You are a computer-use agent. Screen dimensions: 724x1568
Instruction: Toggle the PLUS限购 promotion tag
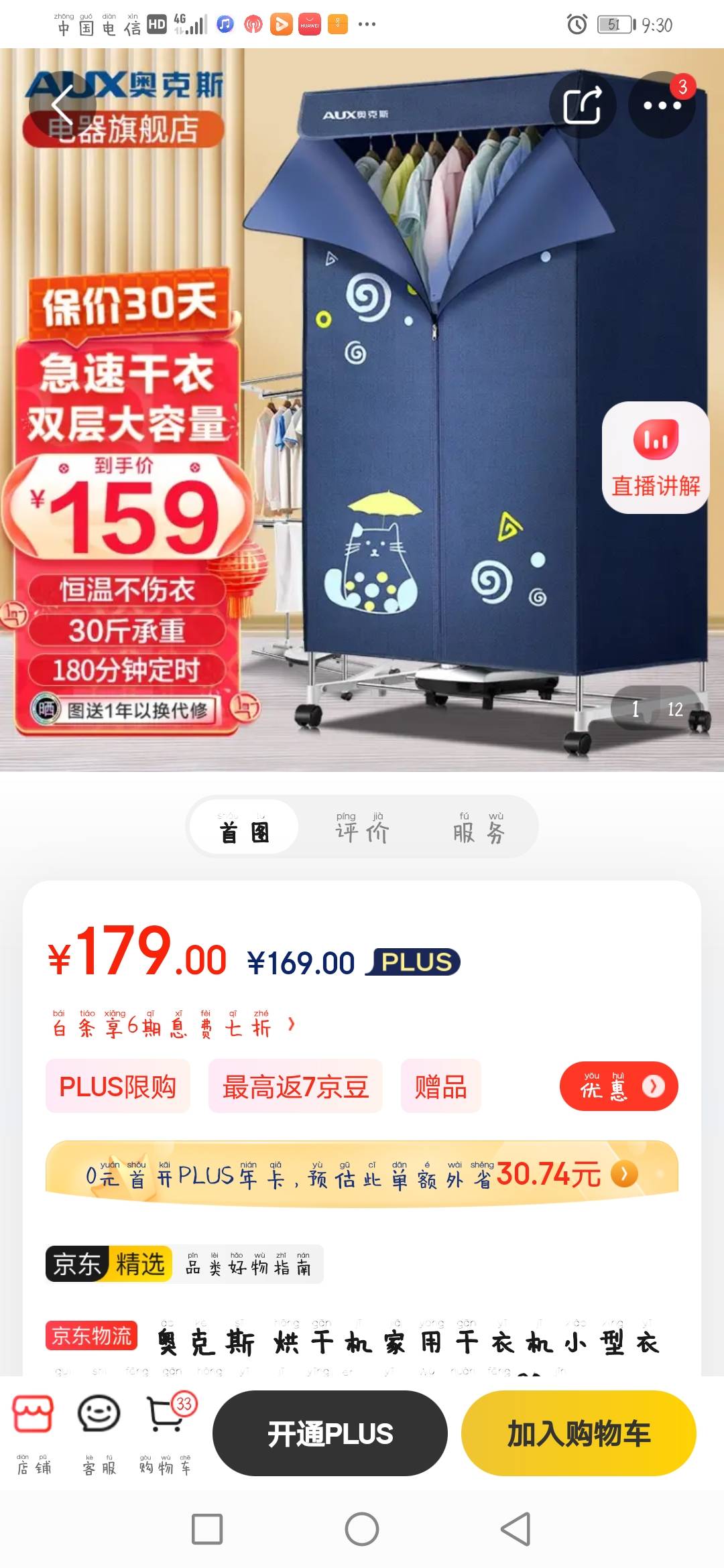(117, 1087)
